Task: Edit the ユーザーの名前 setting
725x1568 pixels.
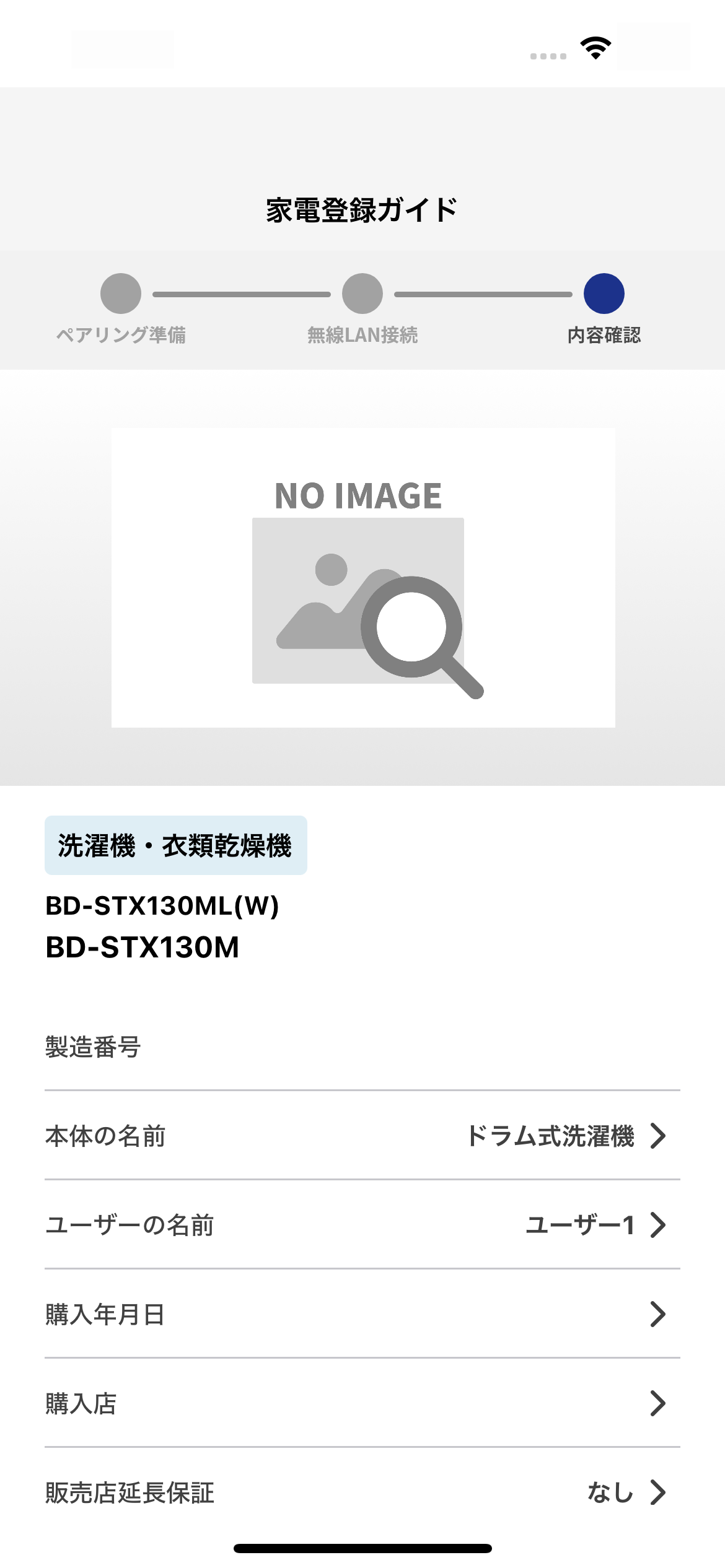Action: [362, 1225]
